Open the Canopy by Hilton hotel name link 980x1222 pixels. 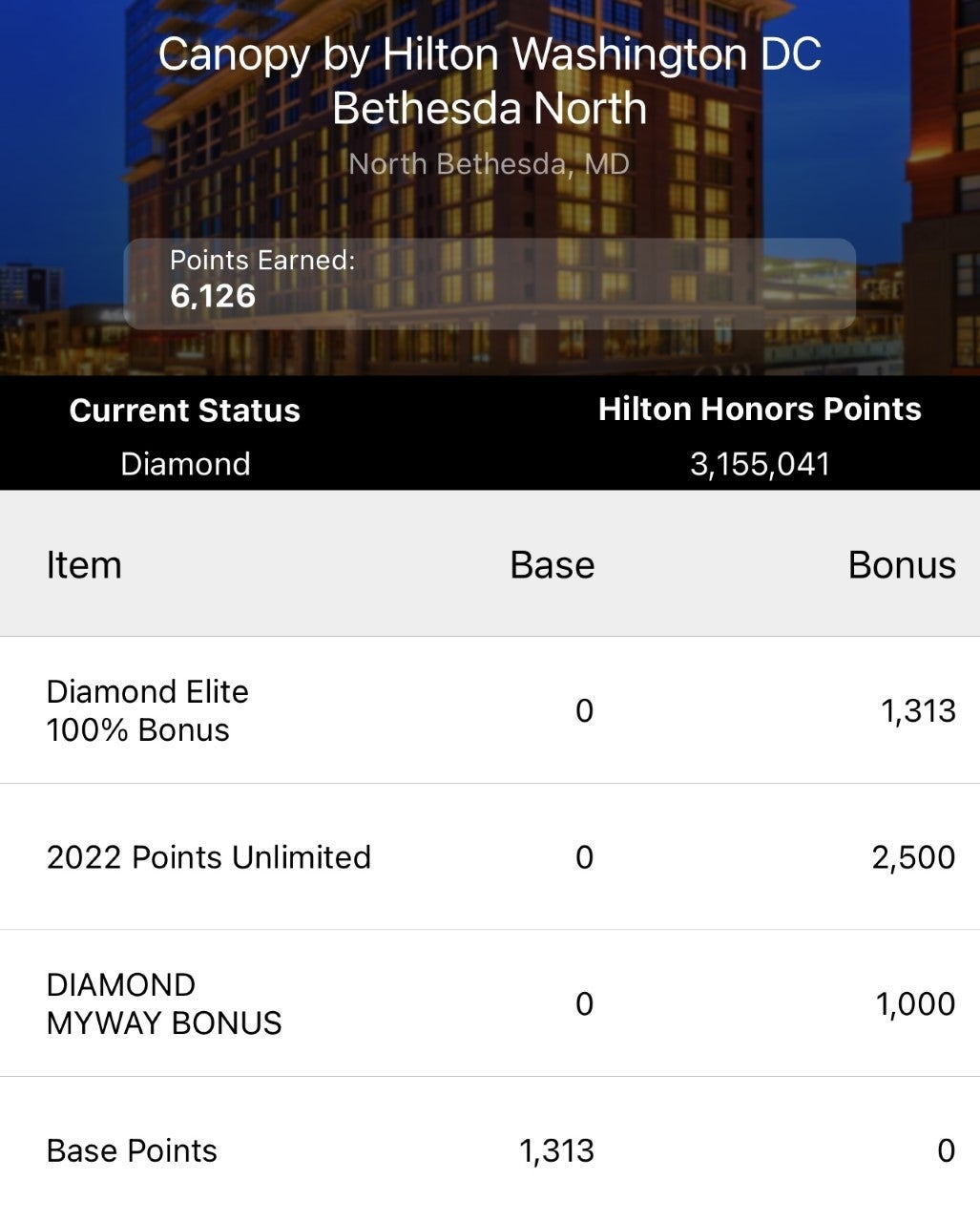491,80
